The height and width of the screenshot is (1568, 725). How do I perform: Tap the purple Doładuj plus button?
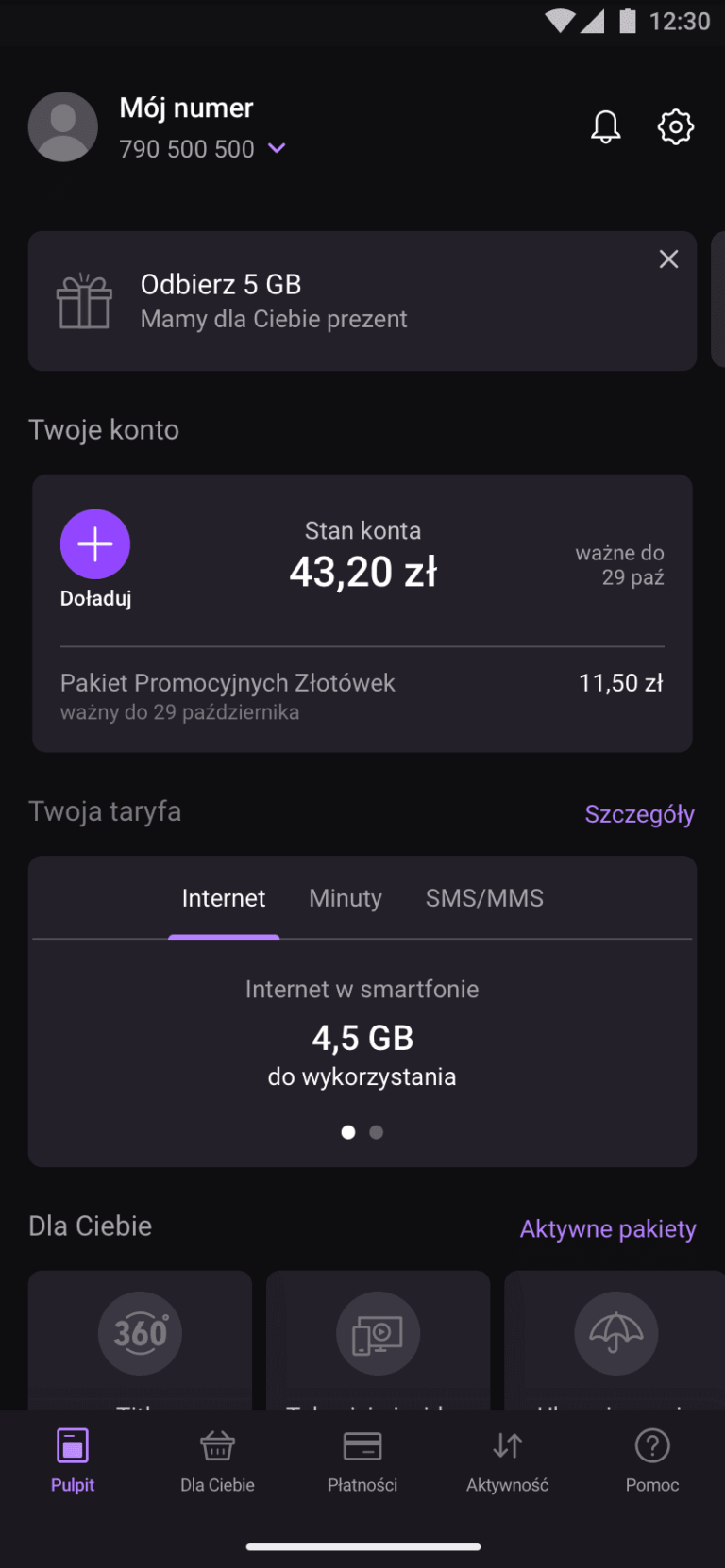tap(95, 544)
